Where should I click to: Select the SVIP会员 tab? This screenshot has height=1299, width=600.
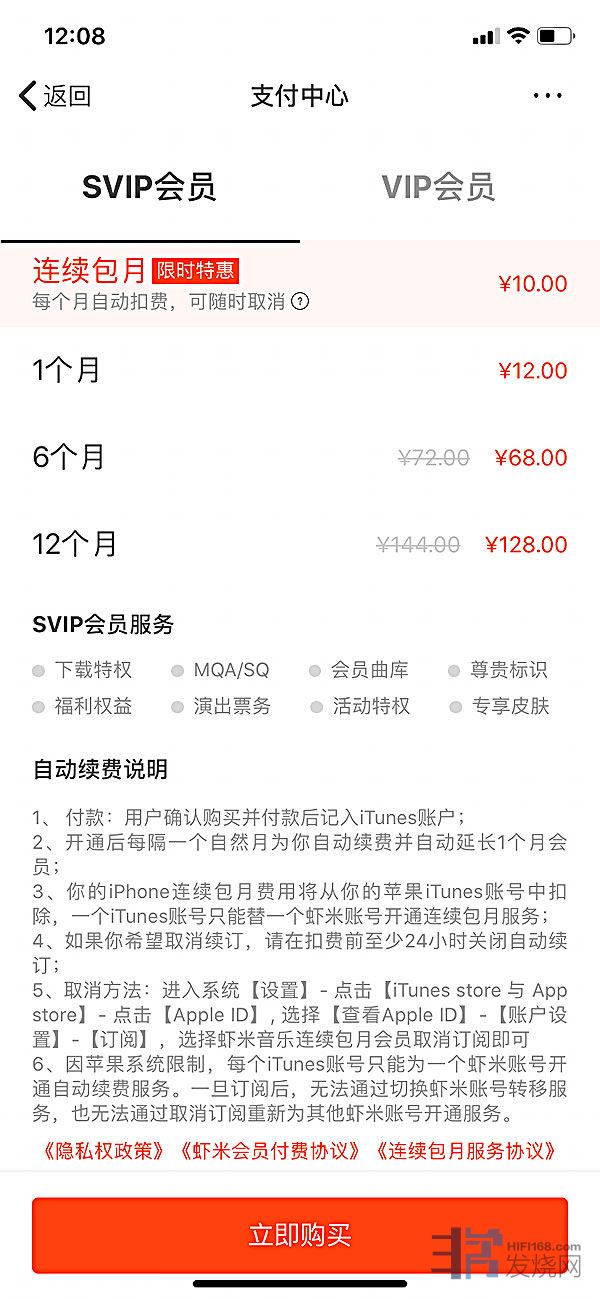click(149, 188)
